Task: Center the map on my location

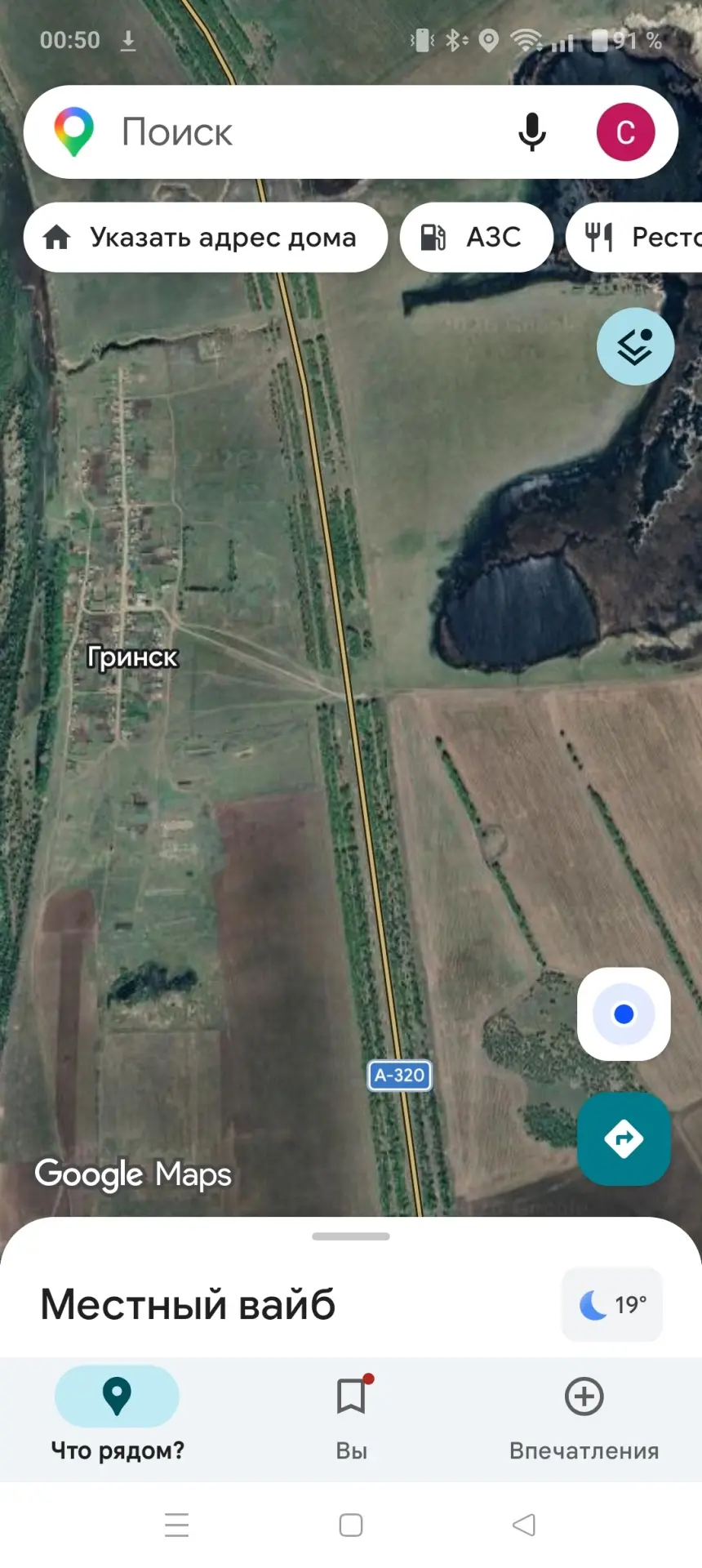Action: (624, 1014)
